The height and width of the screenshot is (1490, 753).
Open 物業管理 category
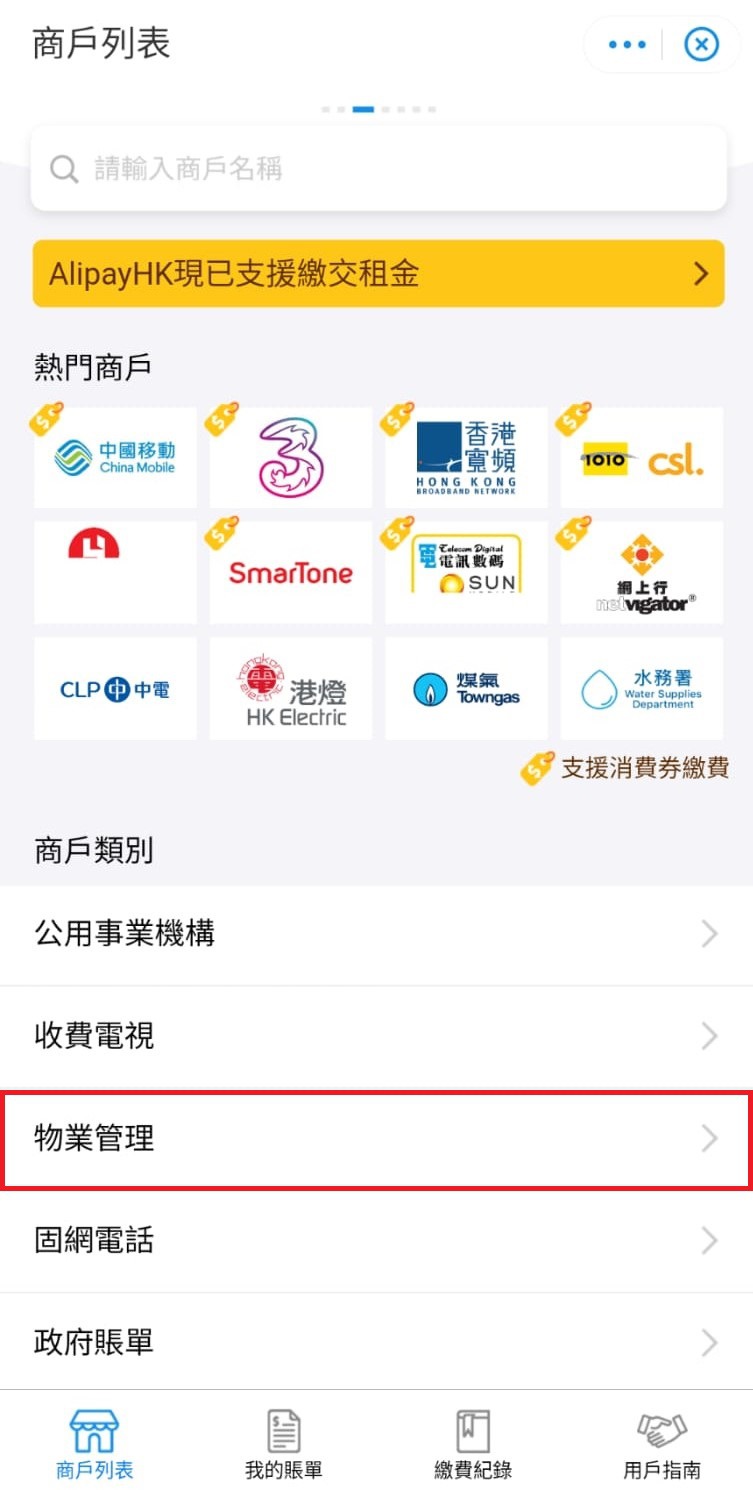pyautogui.click(x=376, y=1139)
